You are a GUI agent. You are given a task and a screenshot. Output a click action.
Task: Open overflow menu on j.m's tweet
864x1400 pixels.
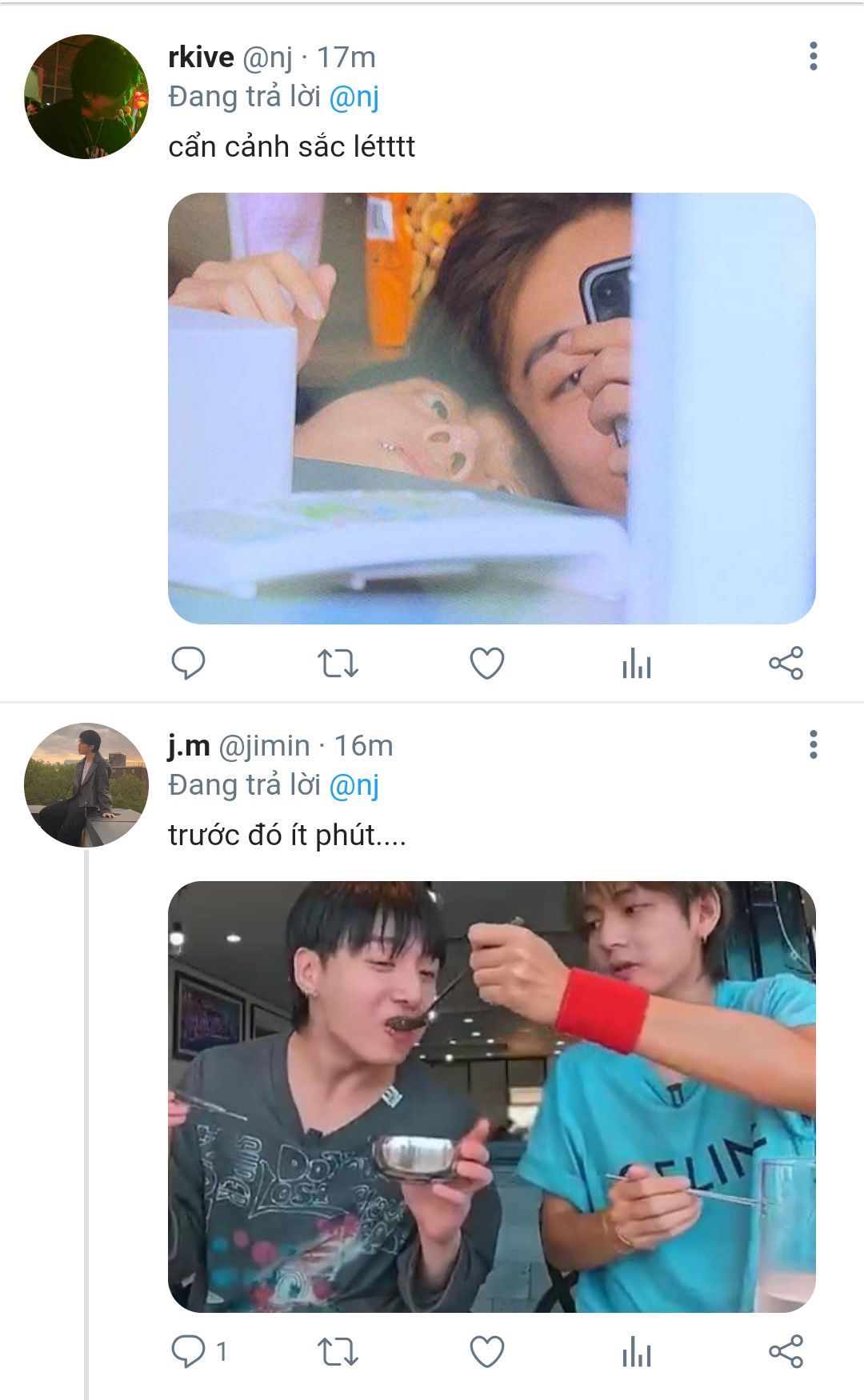point(813,745)
